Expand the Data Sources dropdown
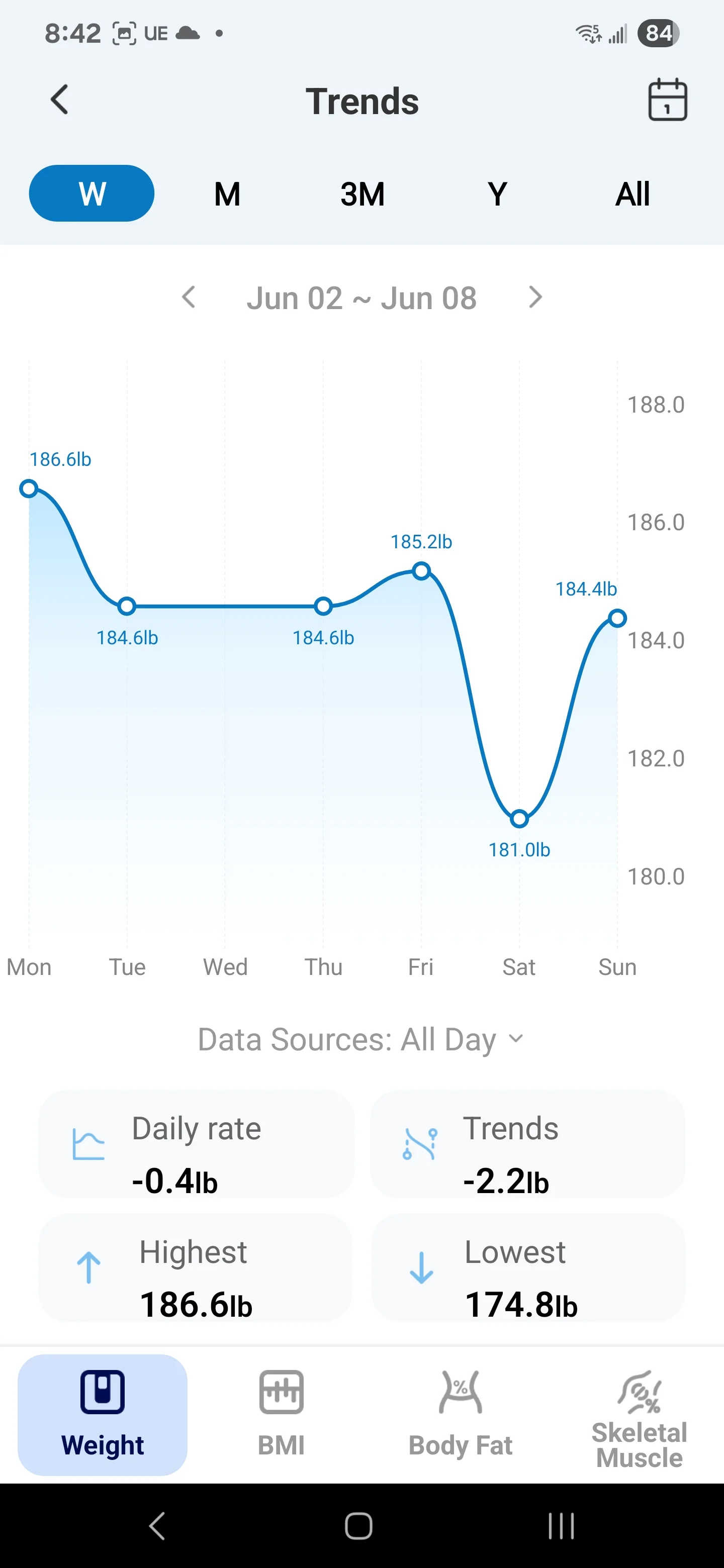 [x=361, y=1039]
